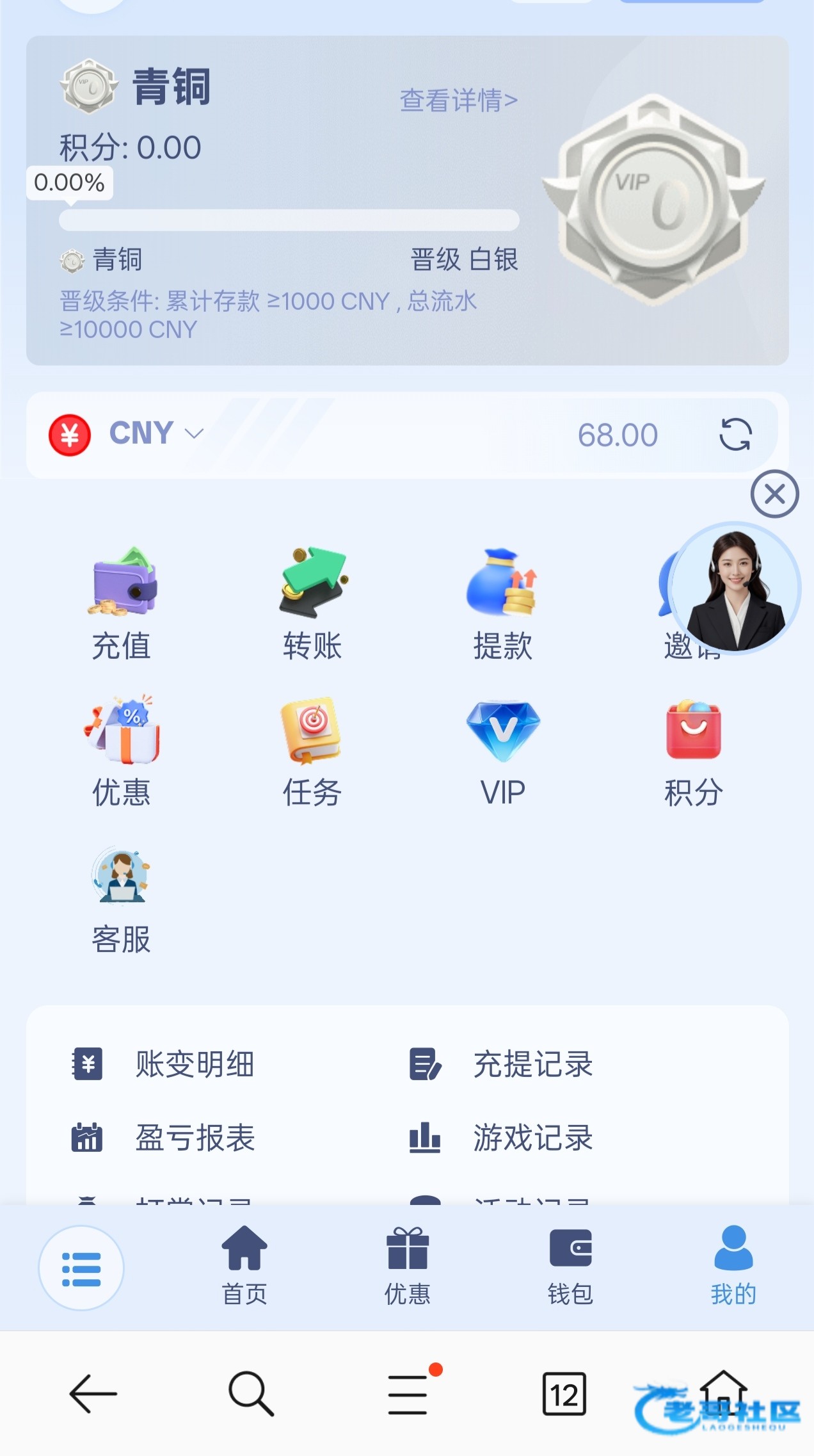This screenshot has width=814, height=1456.
Task: Refresh the 68.00 balance
Action: (x=735, y=435)
